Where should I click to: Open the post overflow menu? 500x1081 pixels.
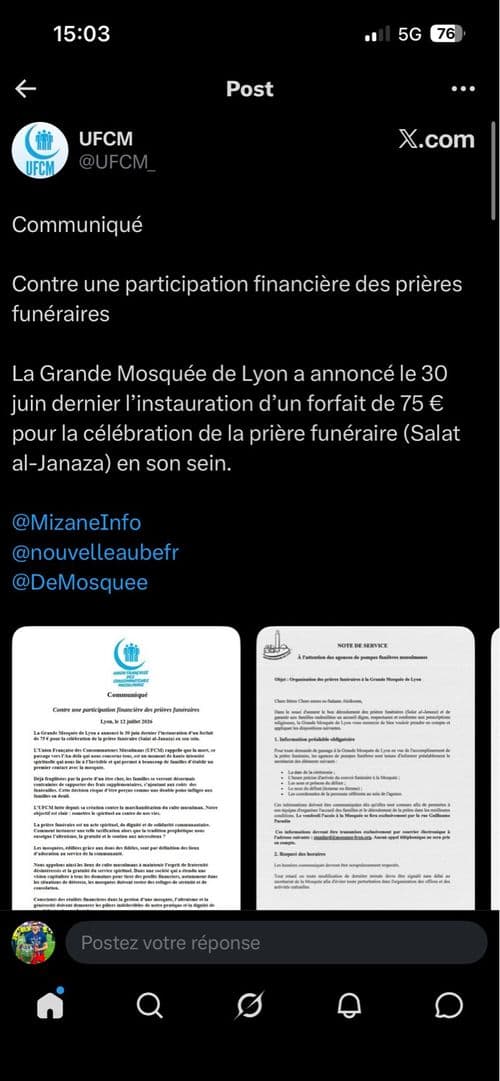pyautogui.click(x=463, y=89)
